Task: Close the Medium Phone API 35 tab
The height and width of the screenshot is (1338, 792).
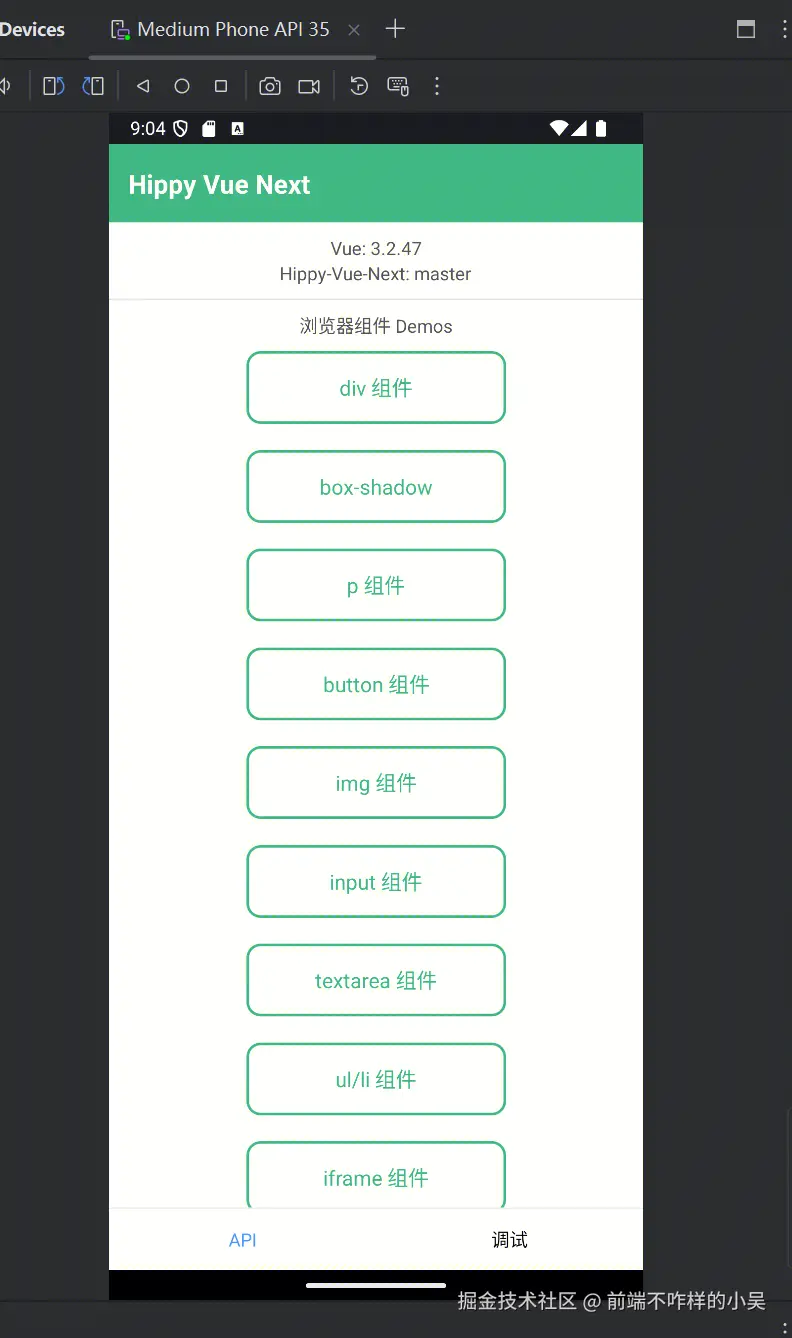Action: (x=354, y=30)
